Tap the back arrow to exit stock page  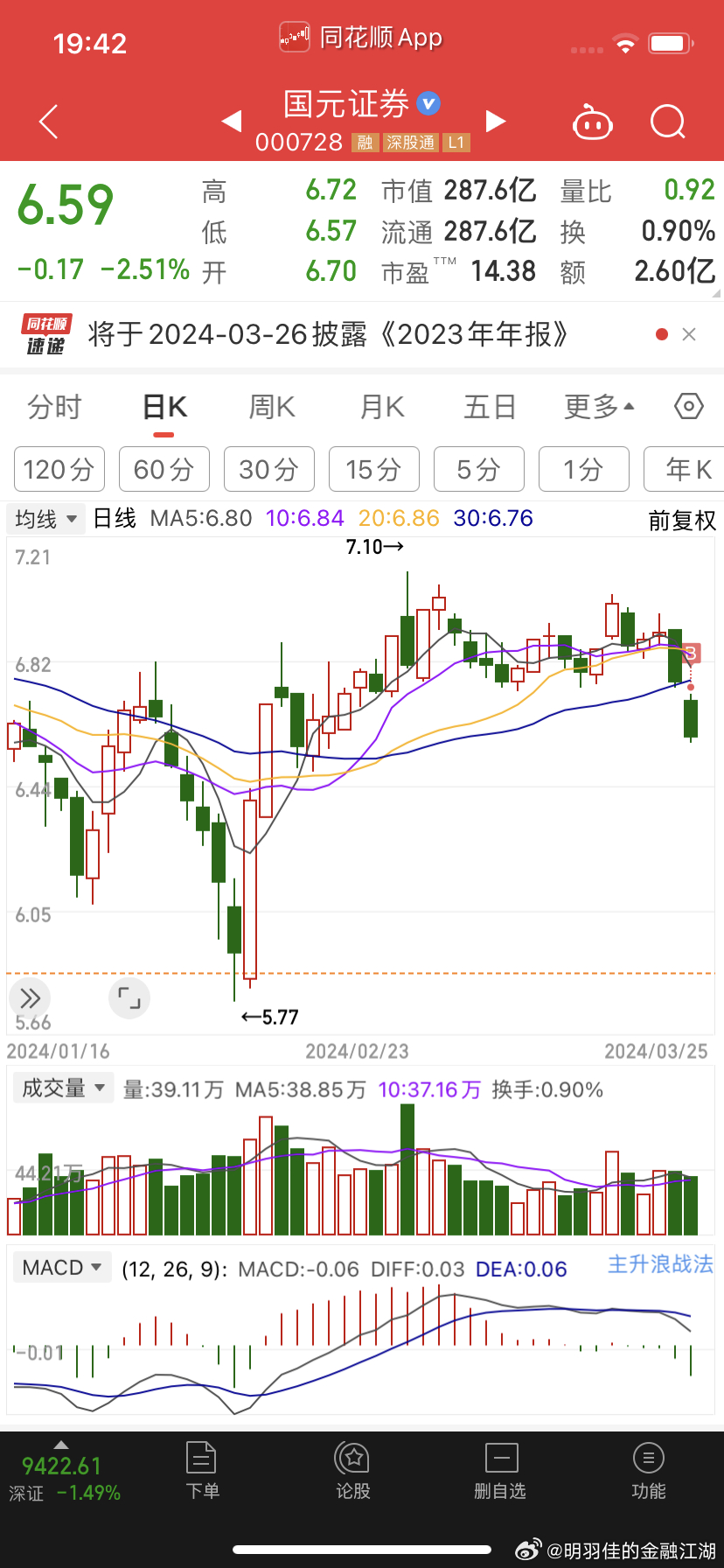[48, 122]
